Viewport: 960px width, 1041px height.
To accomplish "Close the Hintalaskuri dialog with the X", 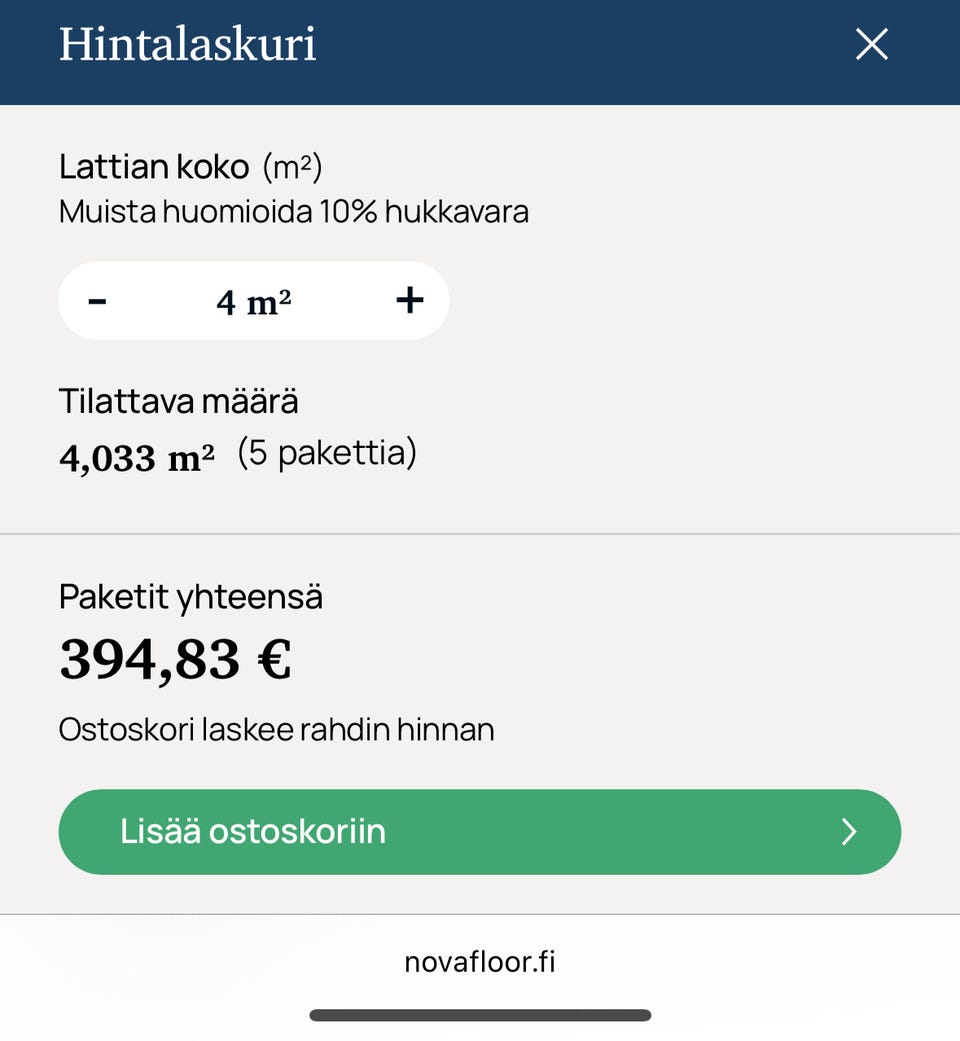I will [871, 44].
